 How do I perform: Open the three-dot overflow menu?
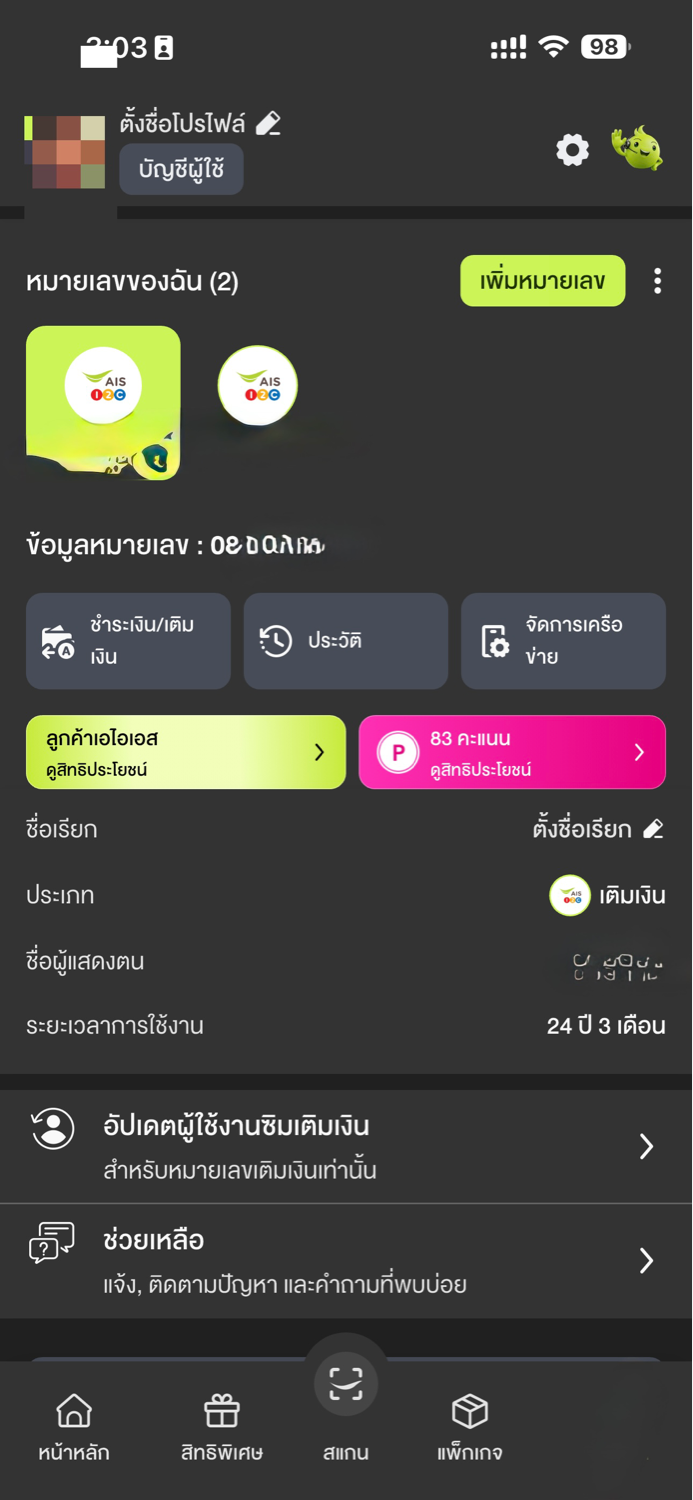(x=657, y=281)
